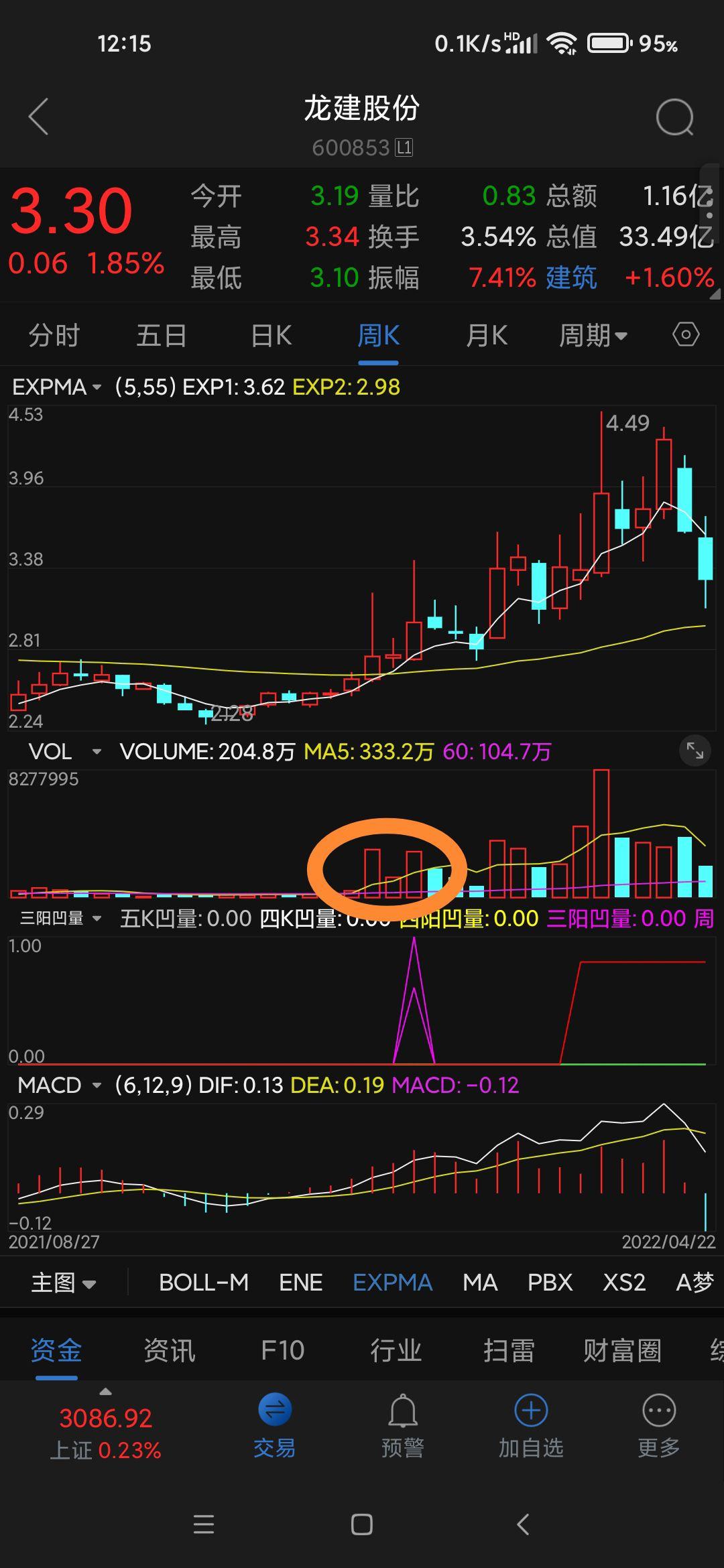The width and height of the screenshot is (724, 1568).
Task: Select the BOLL-M main indicator
Action: [204, 1283]
